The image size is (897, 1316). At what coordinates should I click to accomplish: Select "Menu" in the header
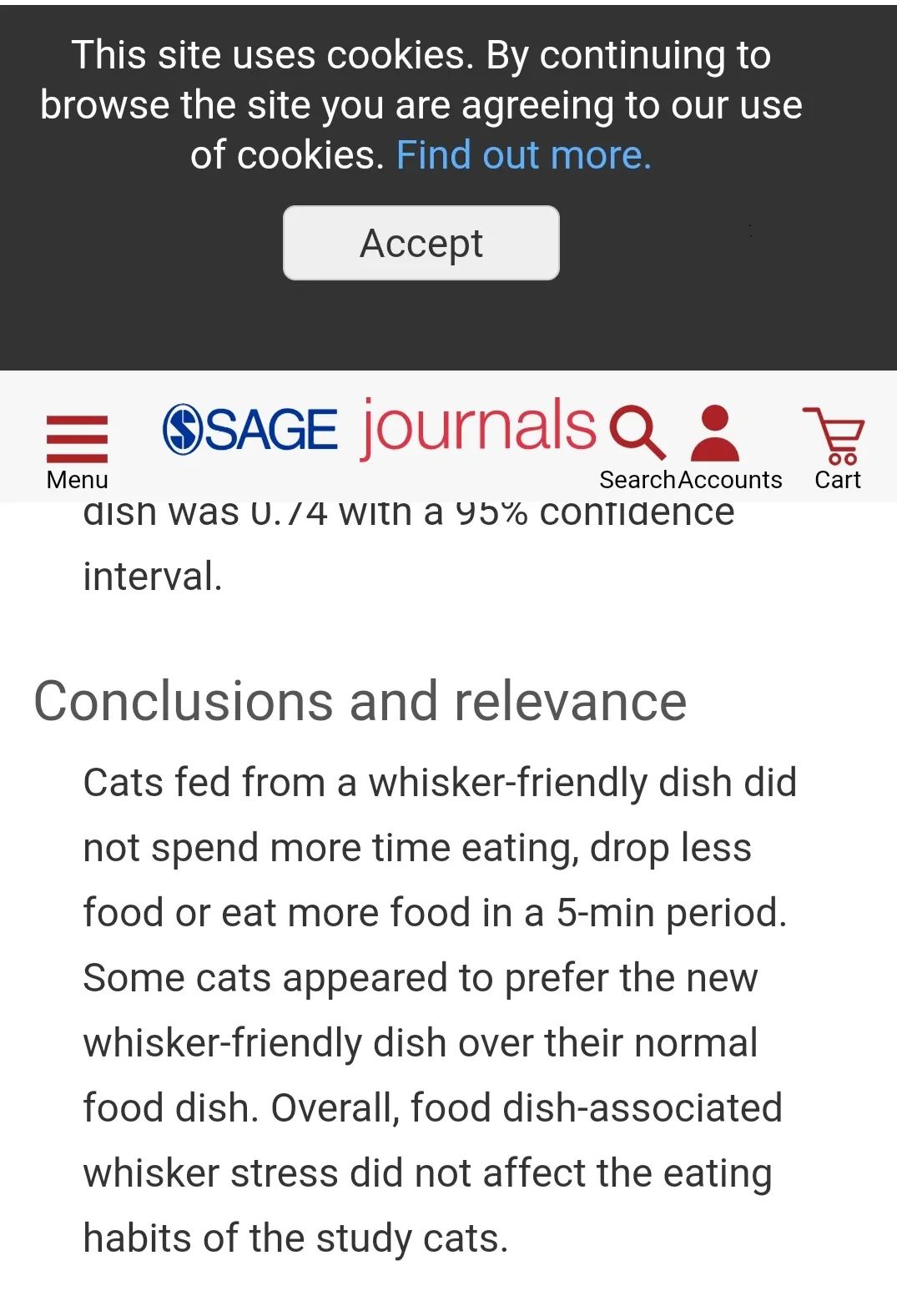(x=77, y=480)
